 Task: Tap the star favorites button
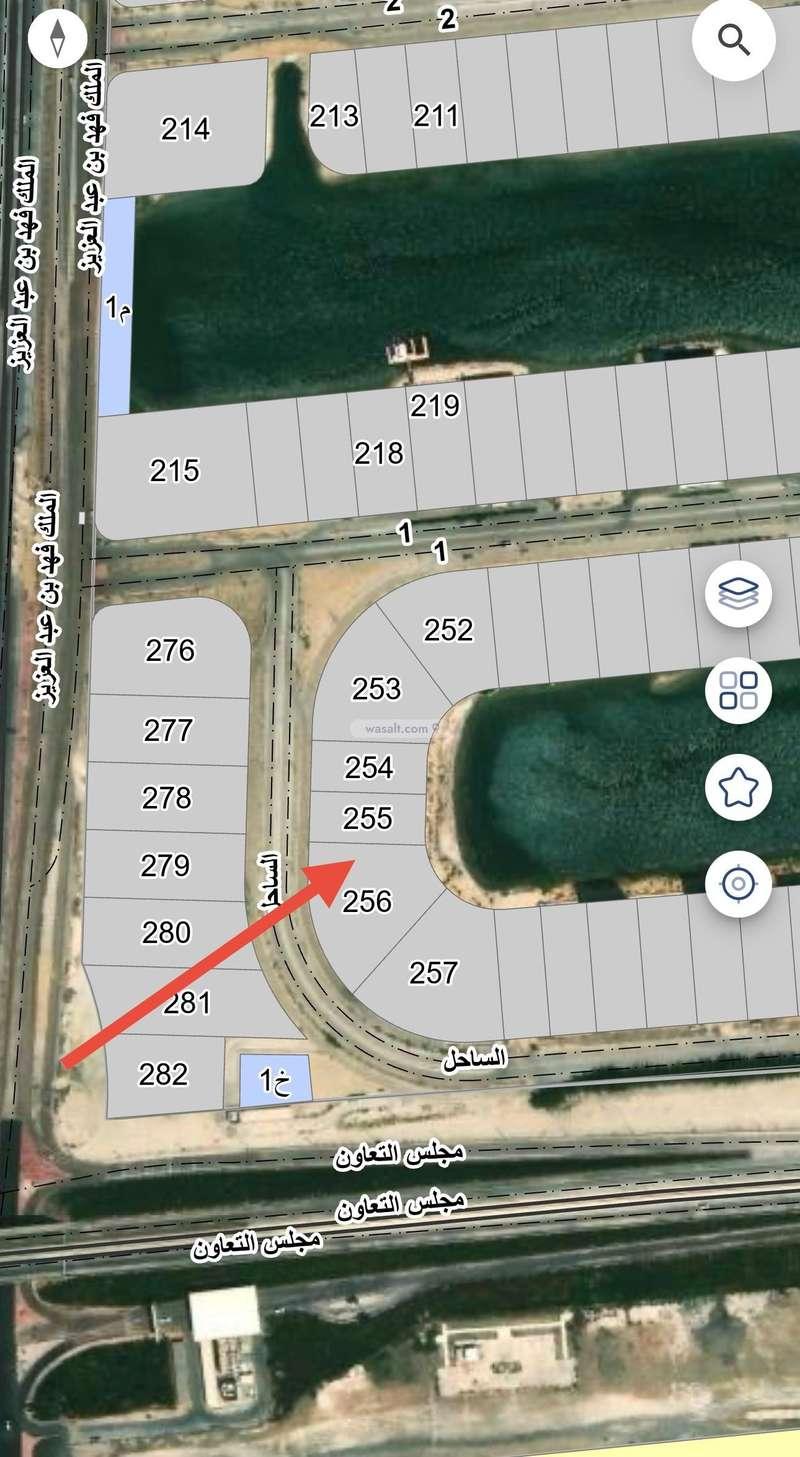[738, 787]
